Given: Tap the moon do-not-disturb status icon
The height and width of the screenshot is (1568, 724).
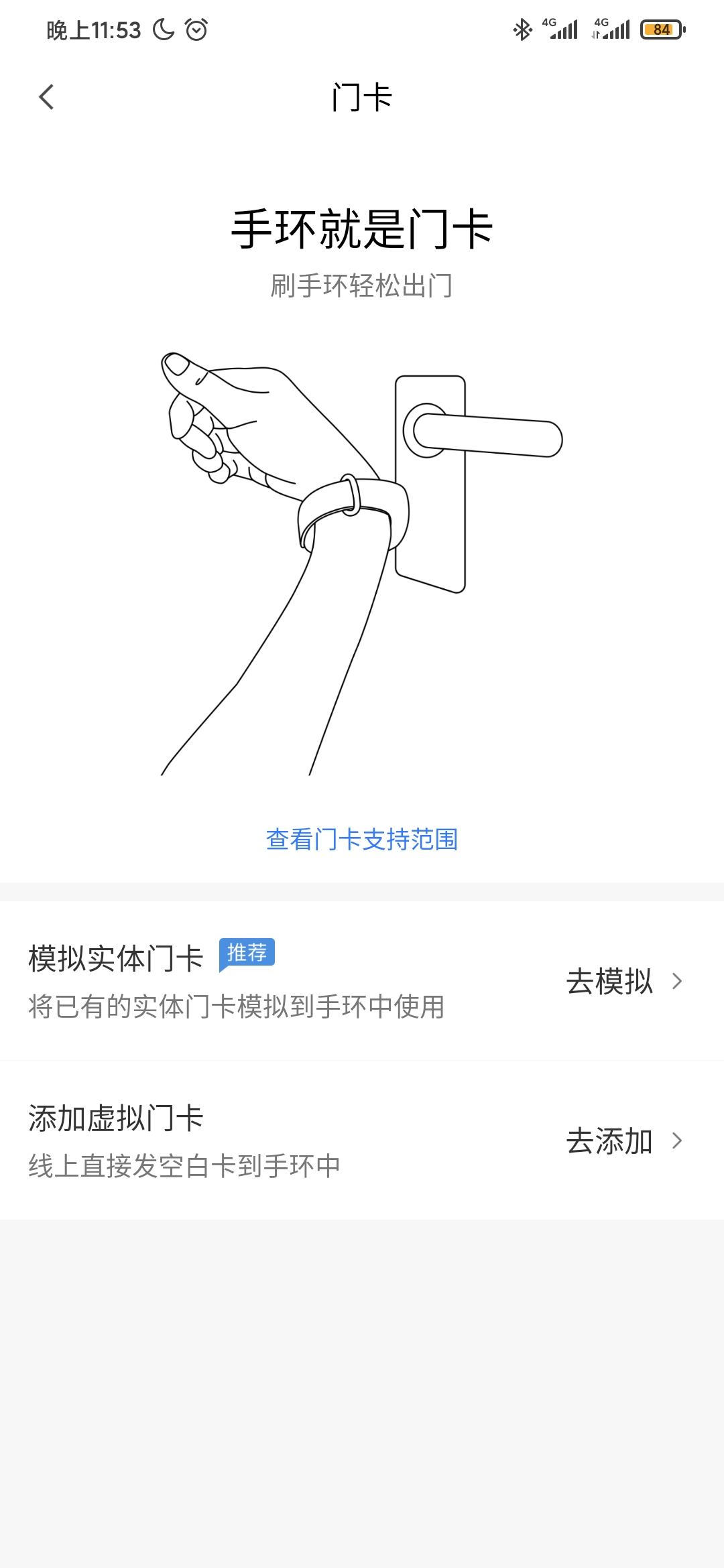Looking at the screenshot, I should (162, 29).
